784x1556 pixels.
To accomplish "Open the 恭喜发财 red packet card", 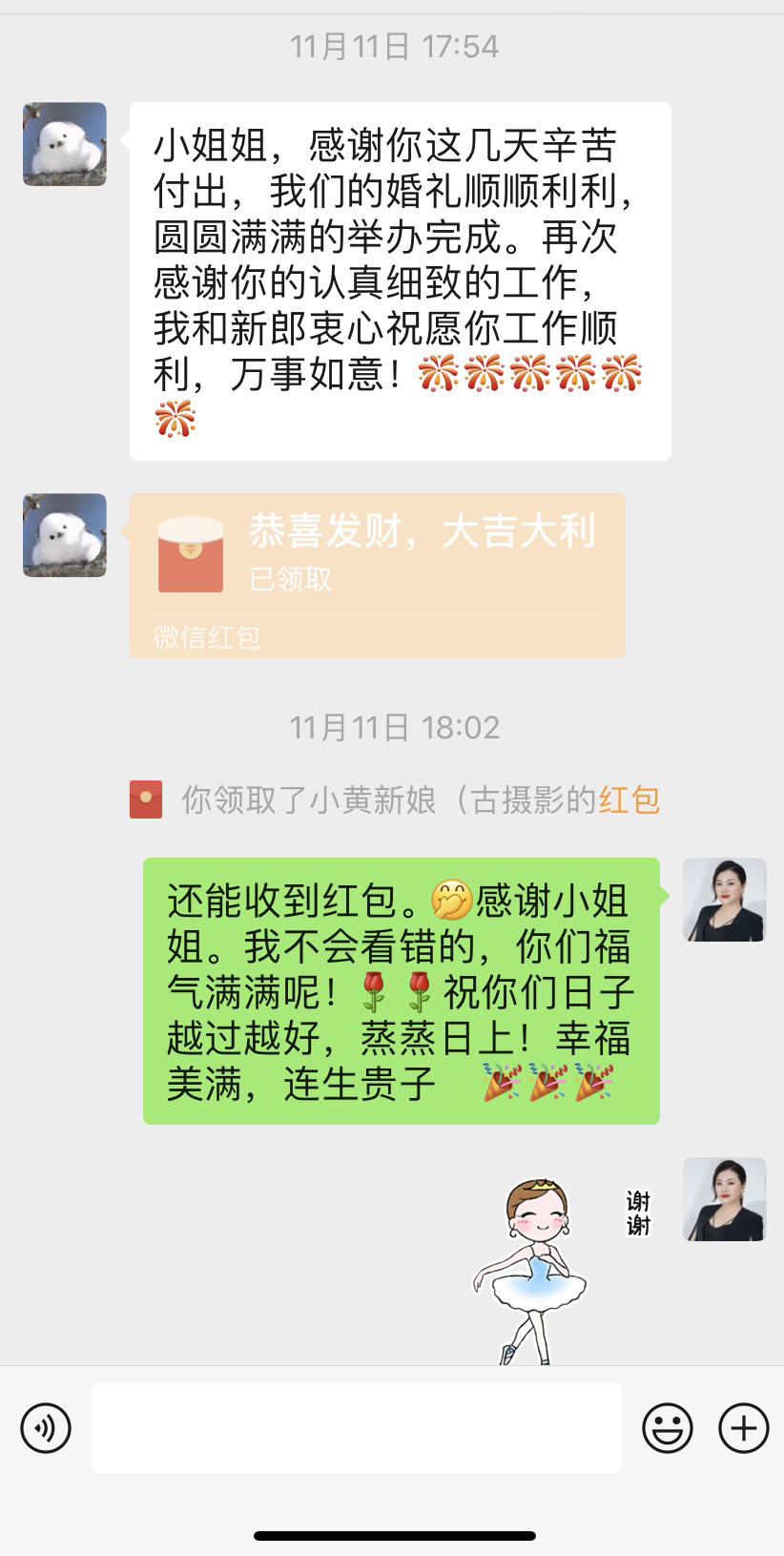I will click(378, 575).
